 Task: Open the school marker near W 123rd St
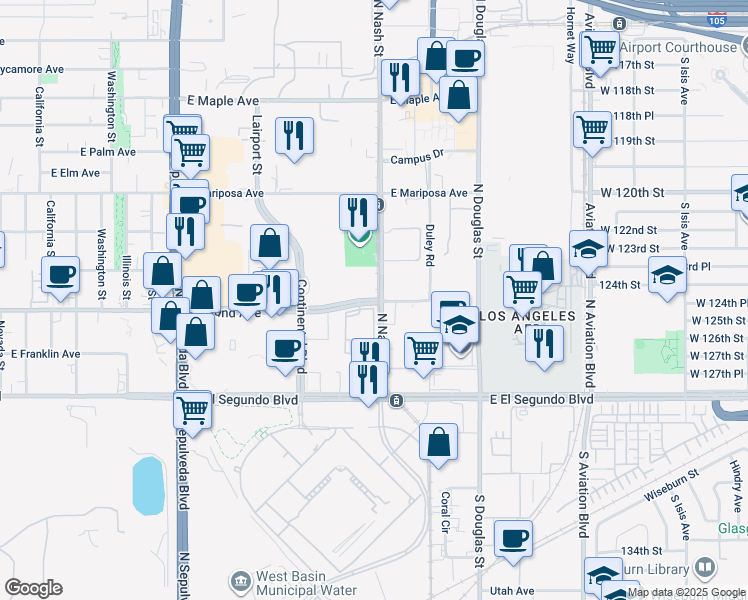[x=588, y=249]
